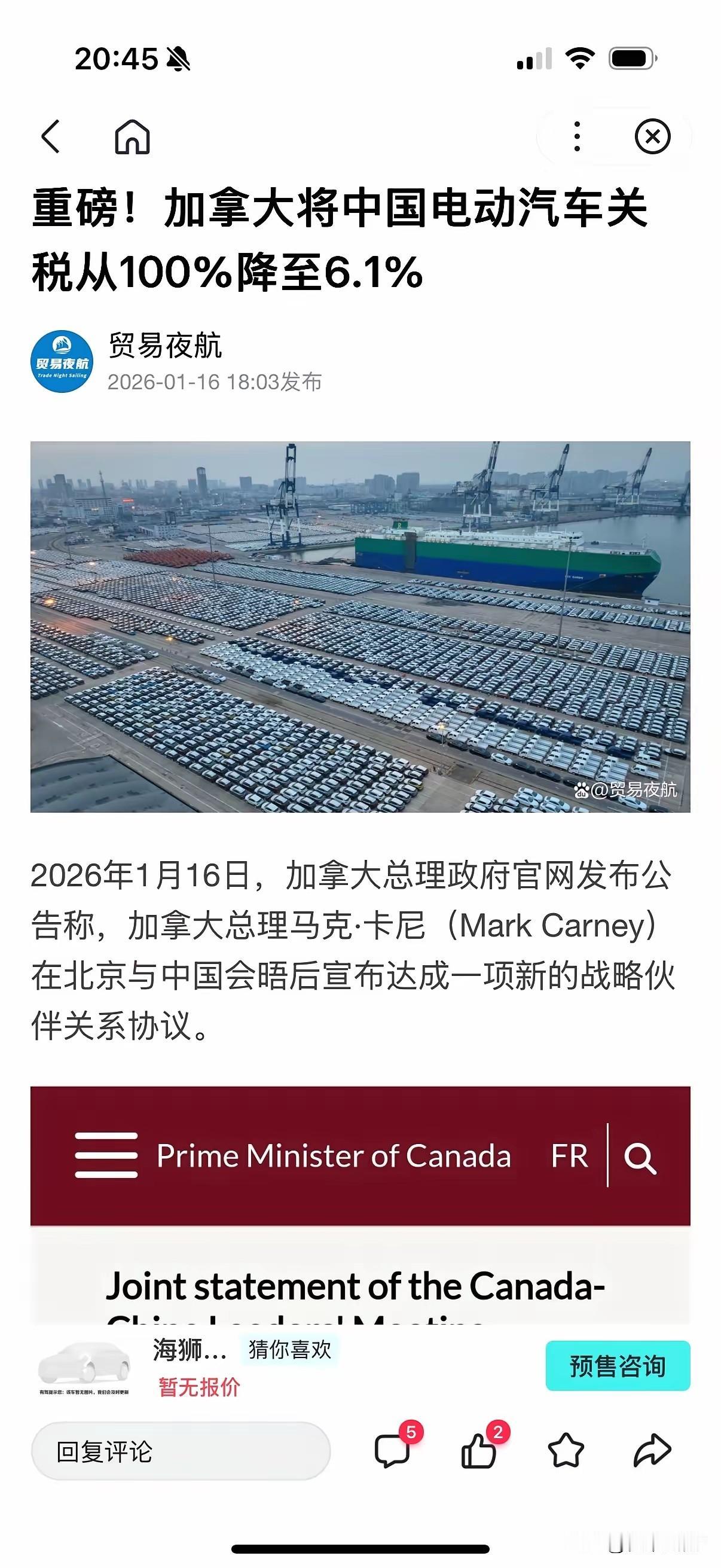The width and height of the screenshot is (721, 1568).
Task: Open search on the Prime Minister of Canada banner
Action: (641, 1157)
